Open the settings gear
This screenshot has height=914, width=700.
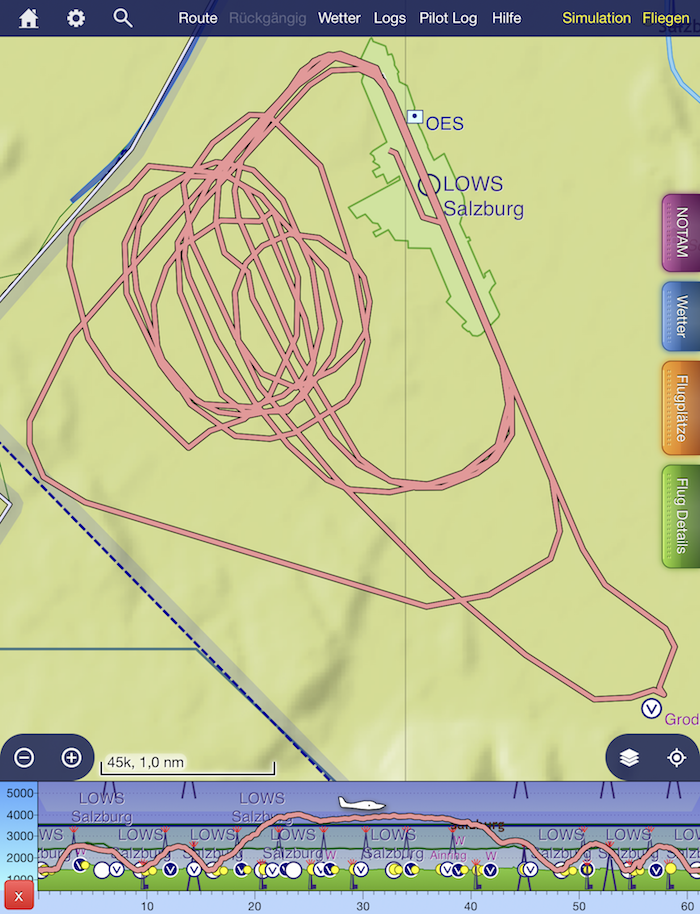[x=76, y=18]
